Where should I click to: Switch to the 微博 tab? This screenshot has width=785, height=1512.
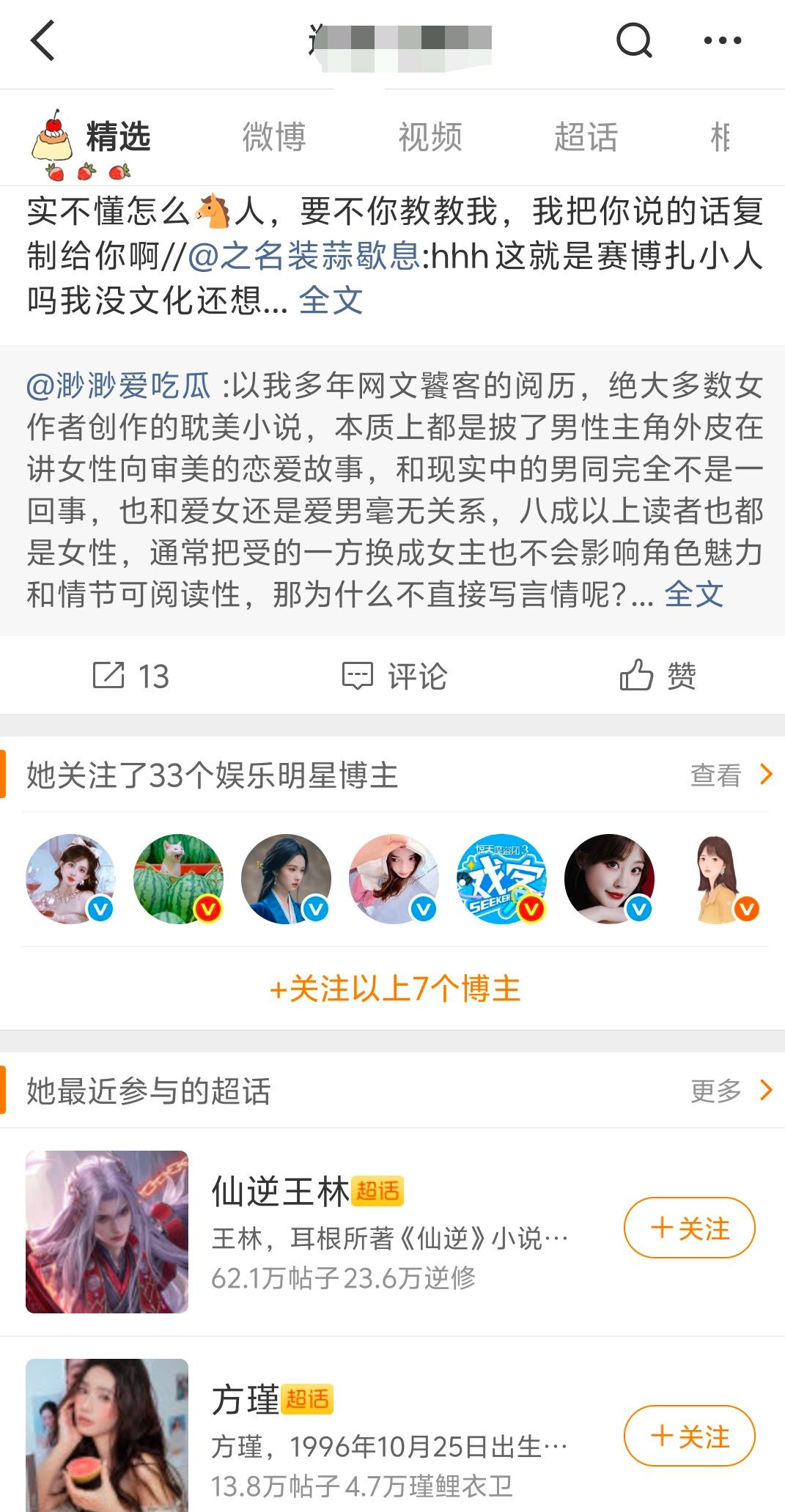click(x=274, y=137)
